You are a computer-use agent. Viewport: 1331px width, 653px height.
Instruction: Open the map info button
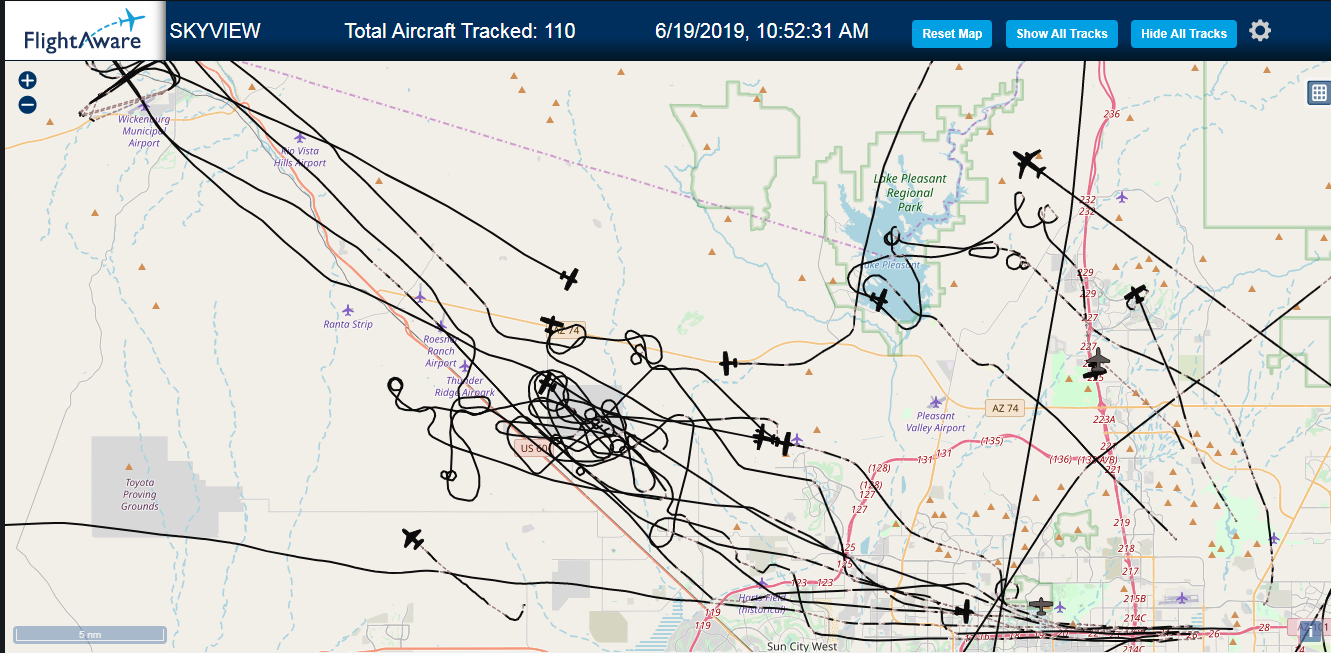coord(1309,630)
